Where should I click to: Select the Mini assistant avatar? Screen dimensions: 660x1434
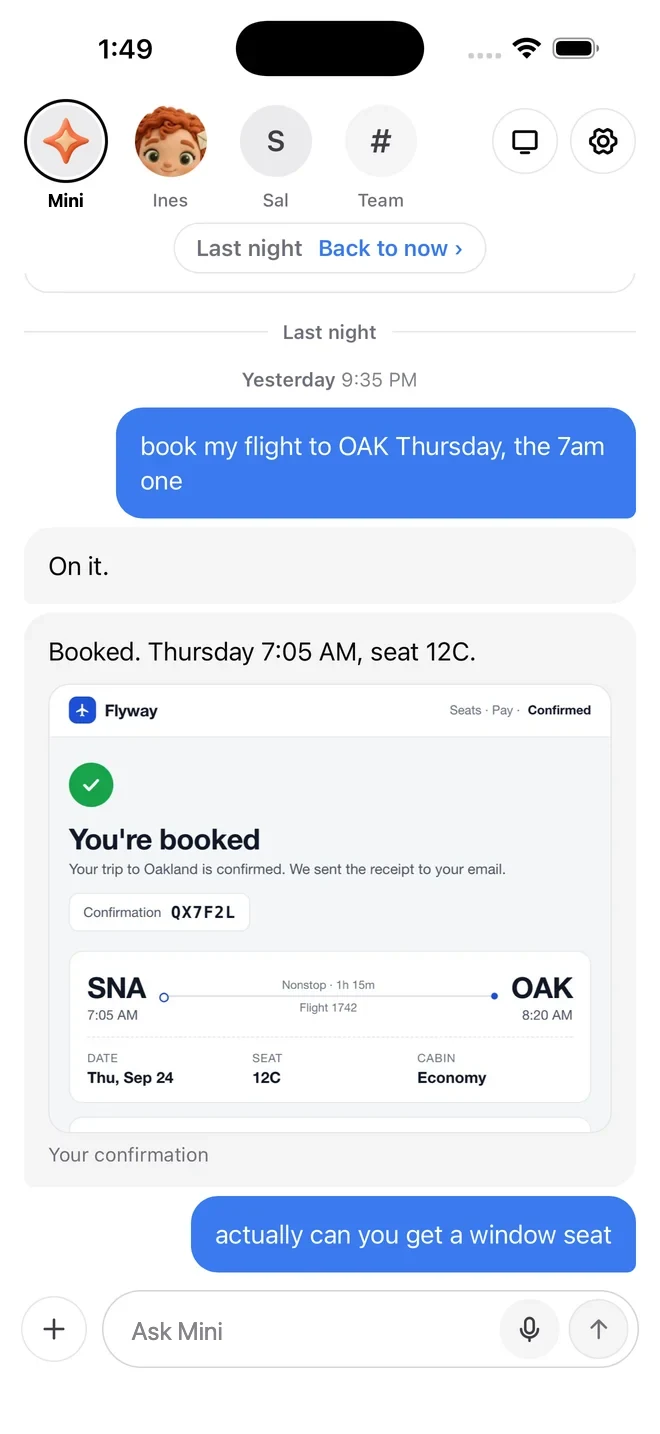pyautogui.click(x=66, y=141)
